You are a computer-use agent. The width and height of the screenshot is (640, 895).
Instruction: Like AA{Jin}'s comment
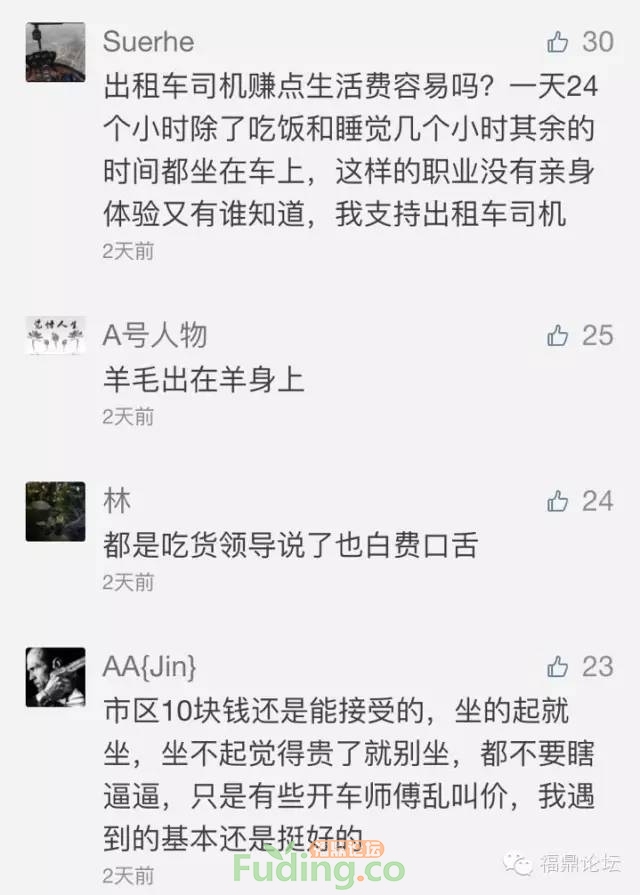(x=558, y=666)
